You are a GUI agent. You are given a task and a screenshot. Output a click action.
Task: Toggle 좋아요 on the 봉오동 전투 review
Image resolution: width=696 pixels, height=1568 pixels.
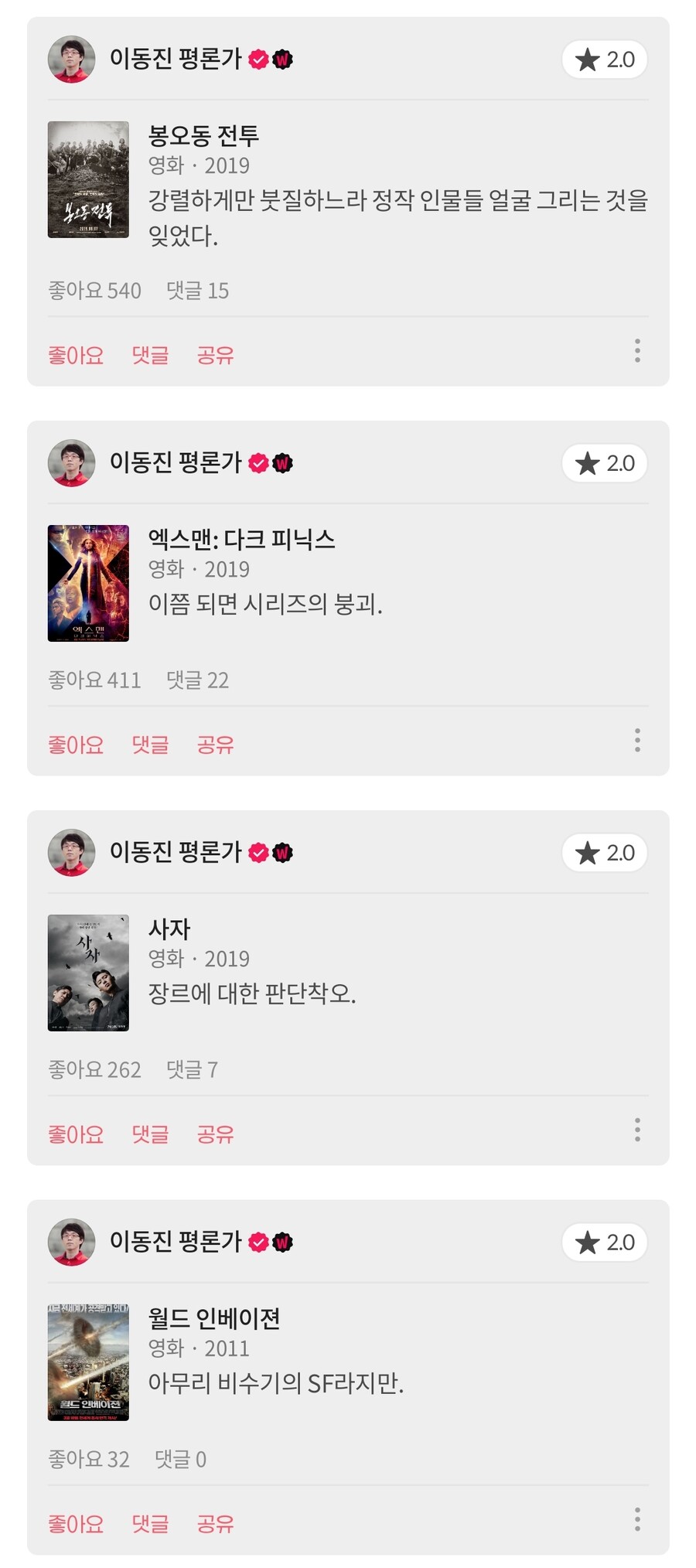[75, 354]
